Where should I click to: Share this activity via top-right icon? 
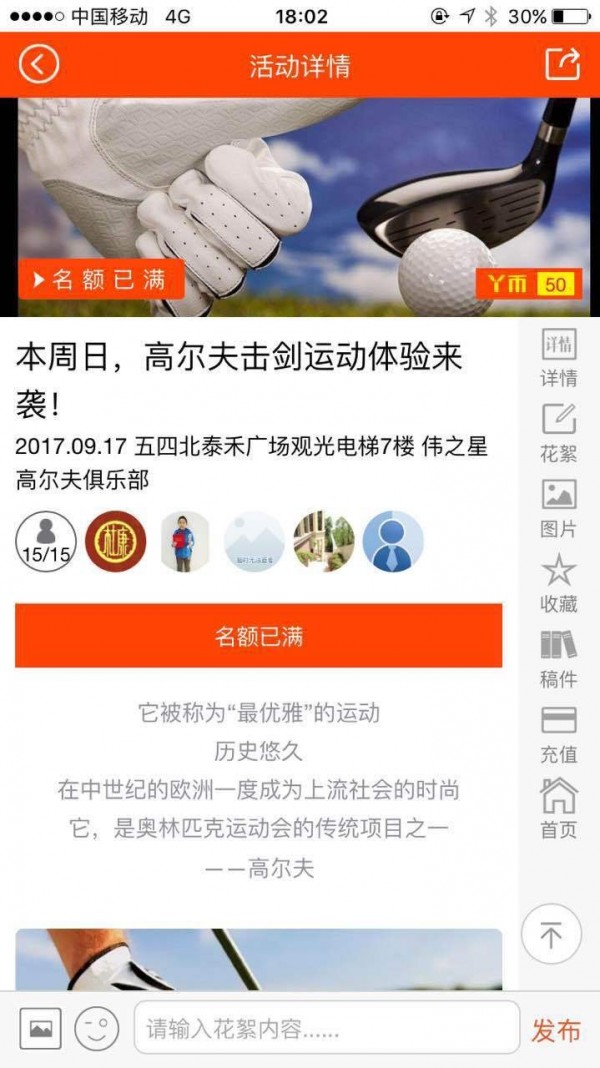[562, 65]
